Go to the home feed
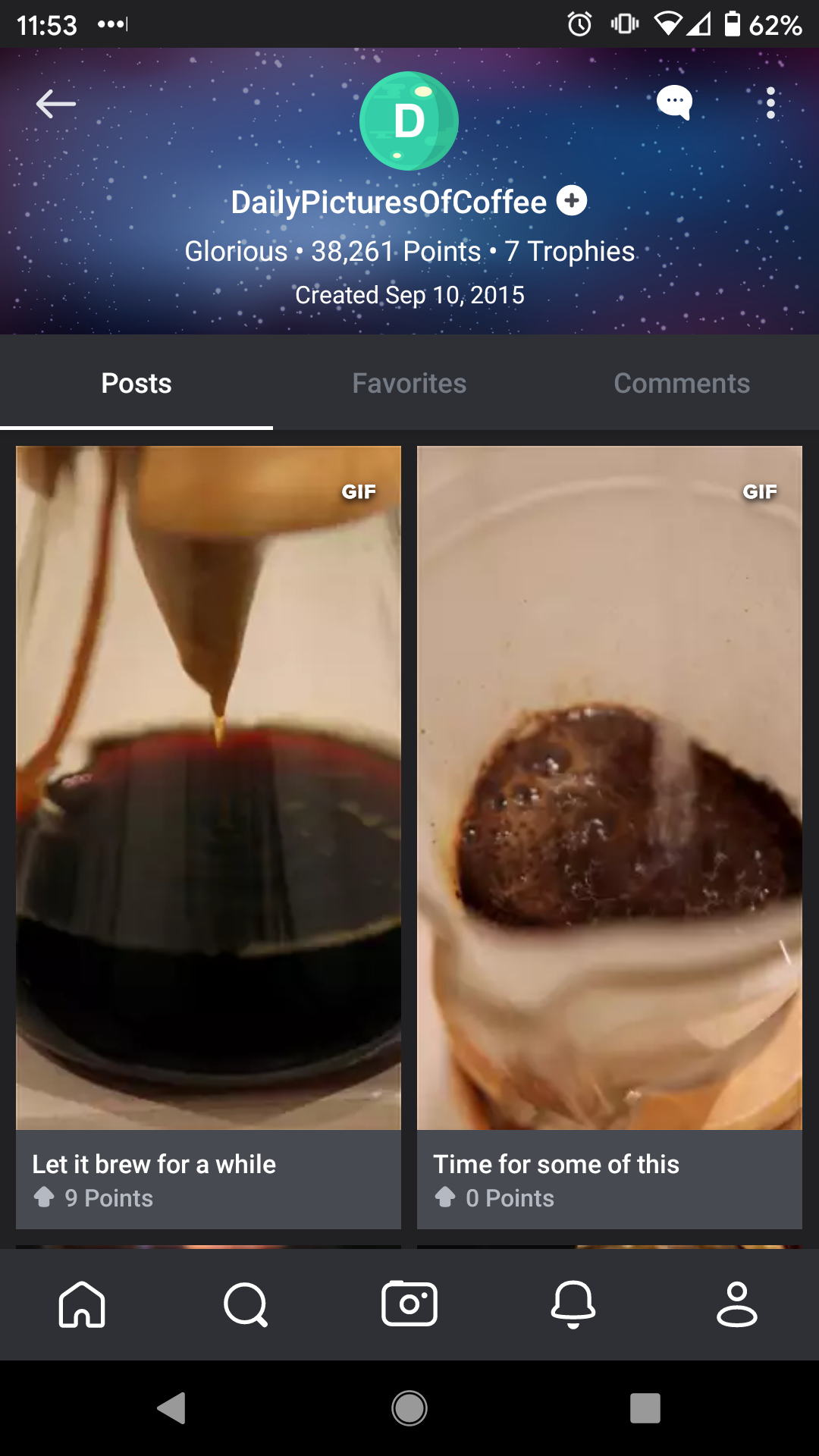The width and height of the screenshot is (819, 1456). (82, 1304)
